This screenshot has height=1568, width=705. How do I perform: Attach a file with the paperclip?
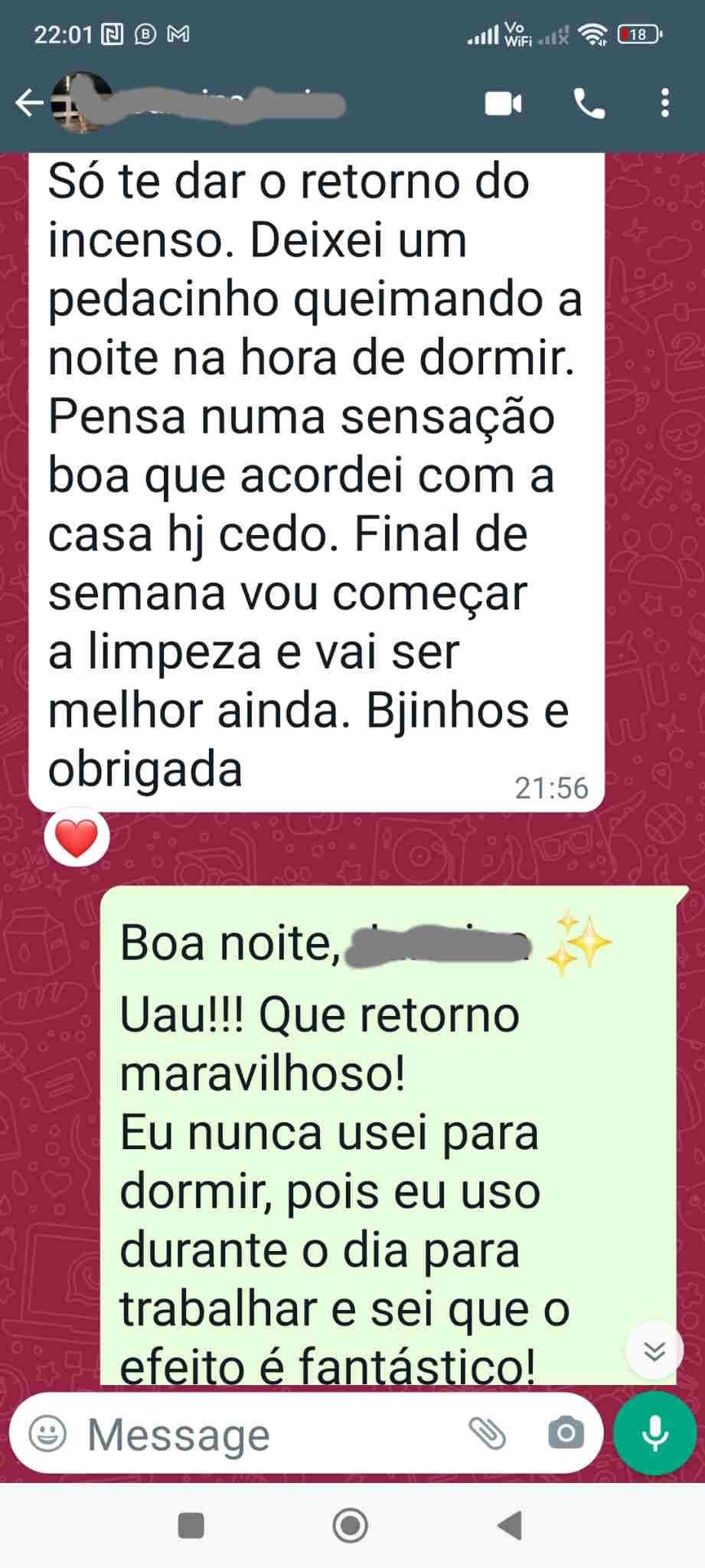[488, 1434]
